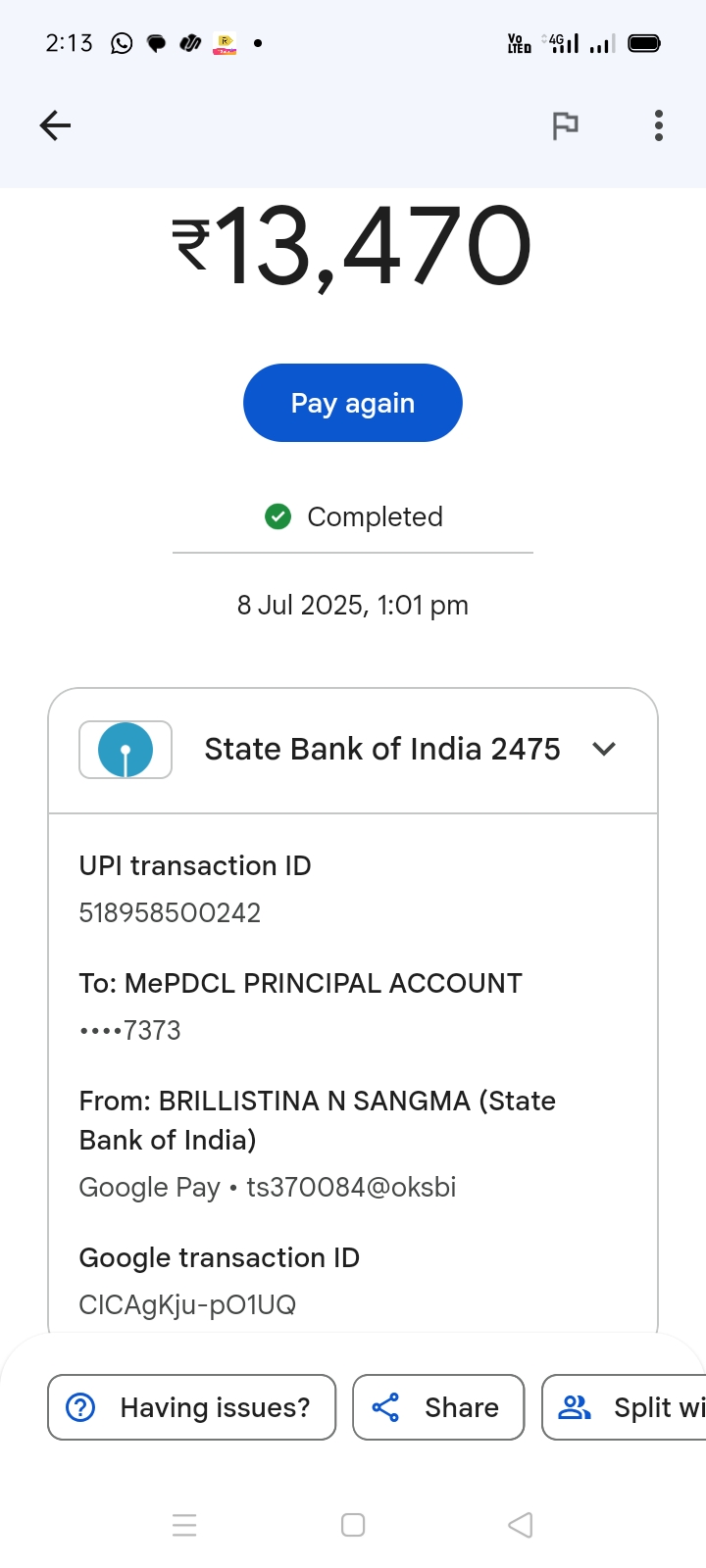Screen dimensions: 706x1568
Task: Report this transaction with the flag icon
Action: pos(565,125)
